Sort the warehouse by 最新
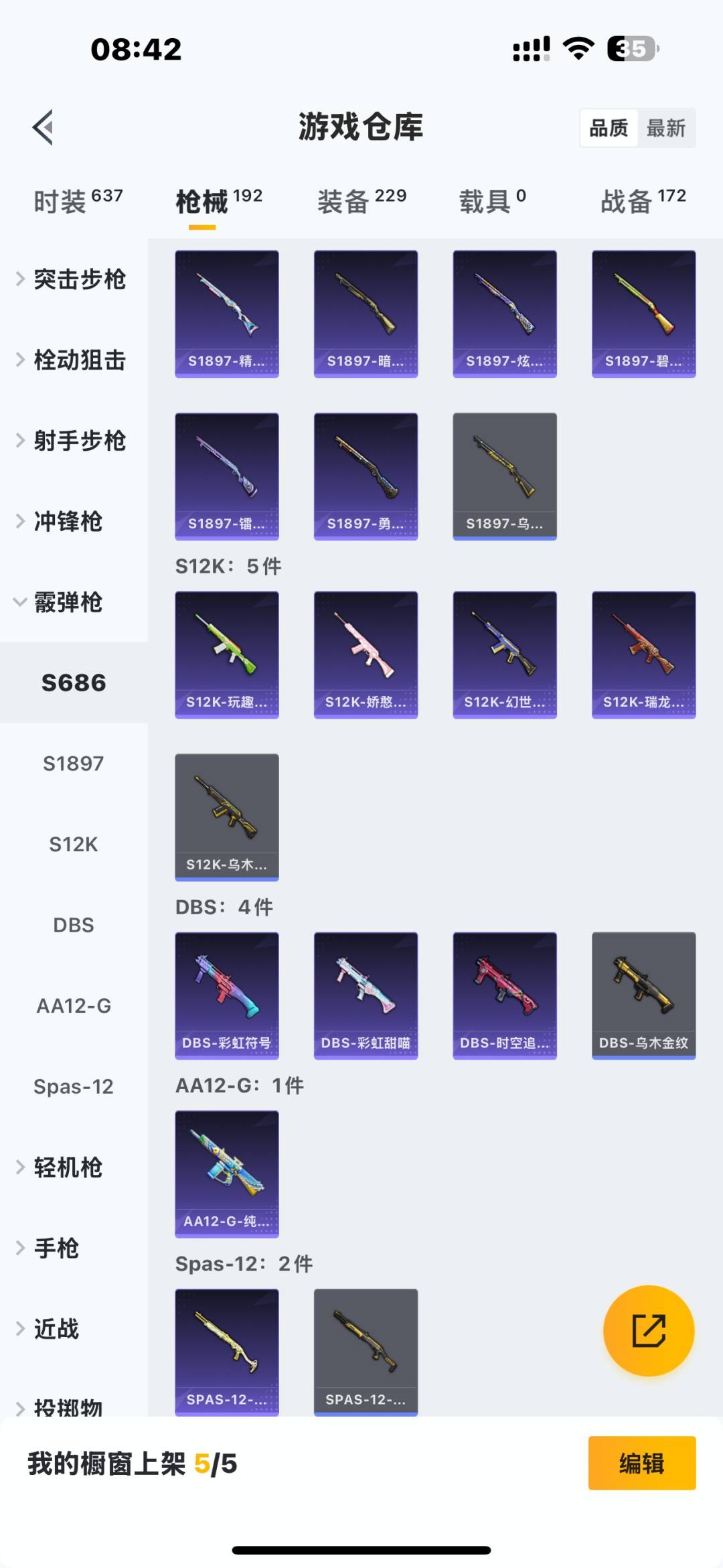Screen dimensions: 723x1568 [665, 128]
